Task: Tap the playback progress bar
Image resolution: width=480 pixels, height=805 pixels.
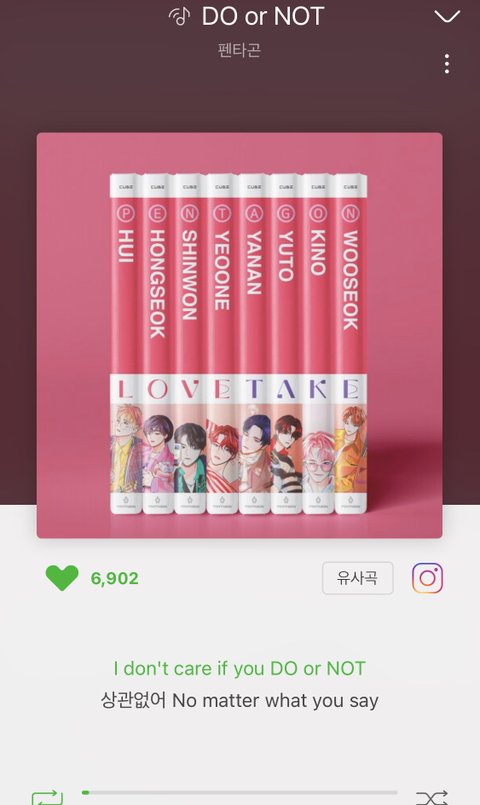Action: coord(239,793)
